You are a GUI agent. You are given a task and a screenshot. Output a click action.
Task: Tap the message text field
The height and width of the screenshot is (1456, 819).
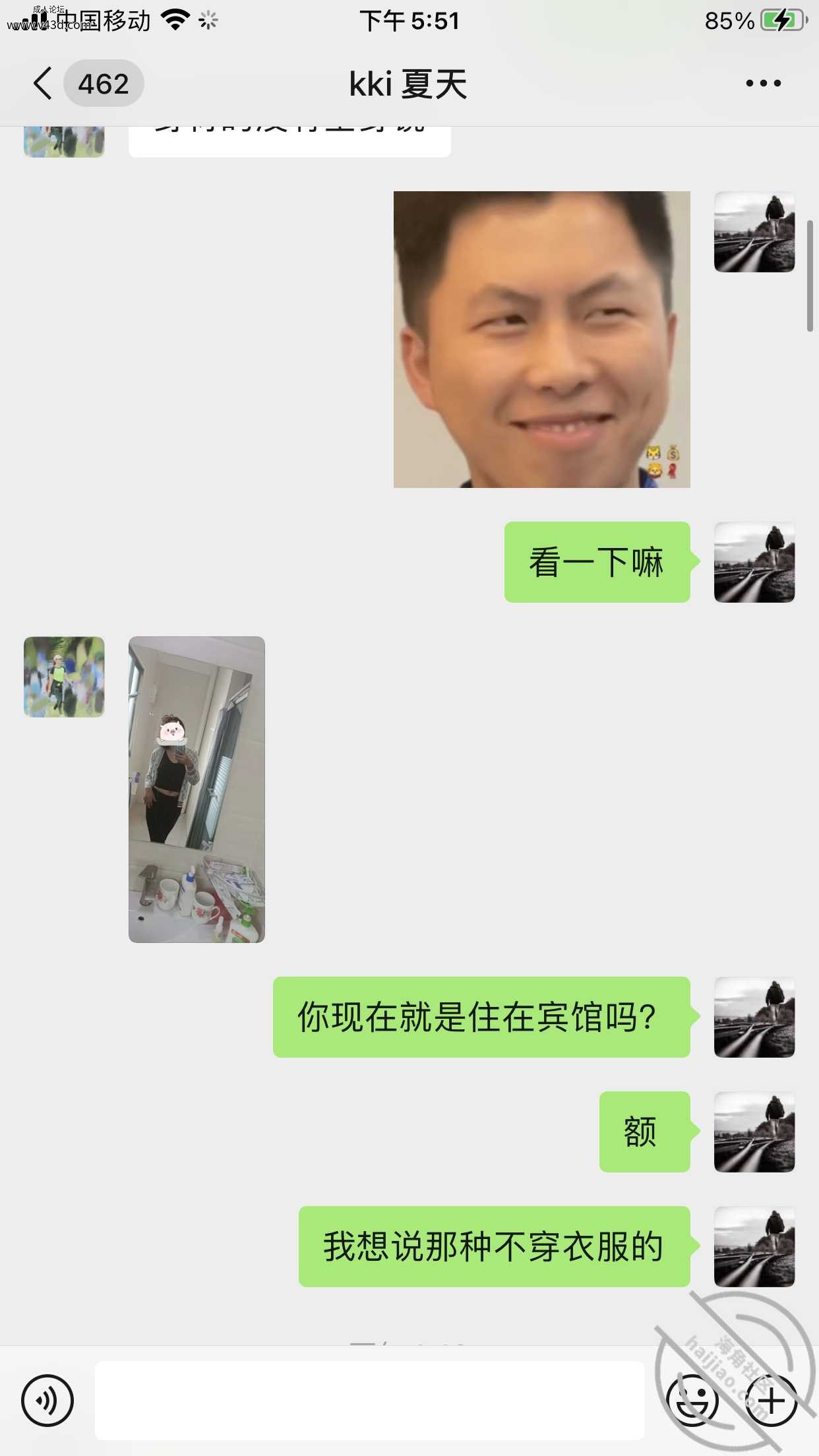pyautogui.click(x=369, y=1400)
